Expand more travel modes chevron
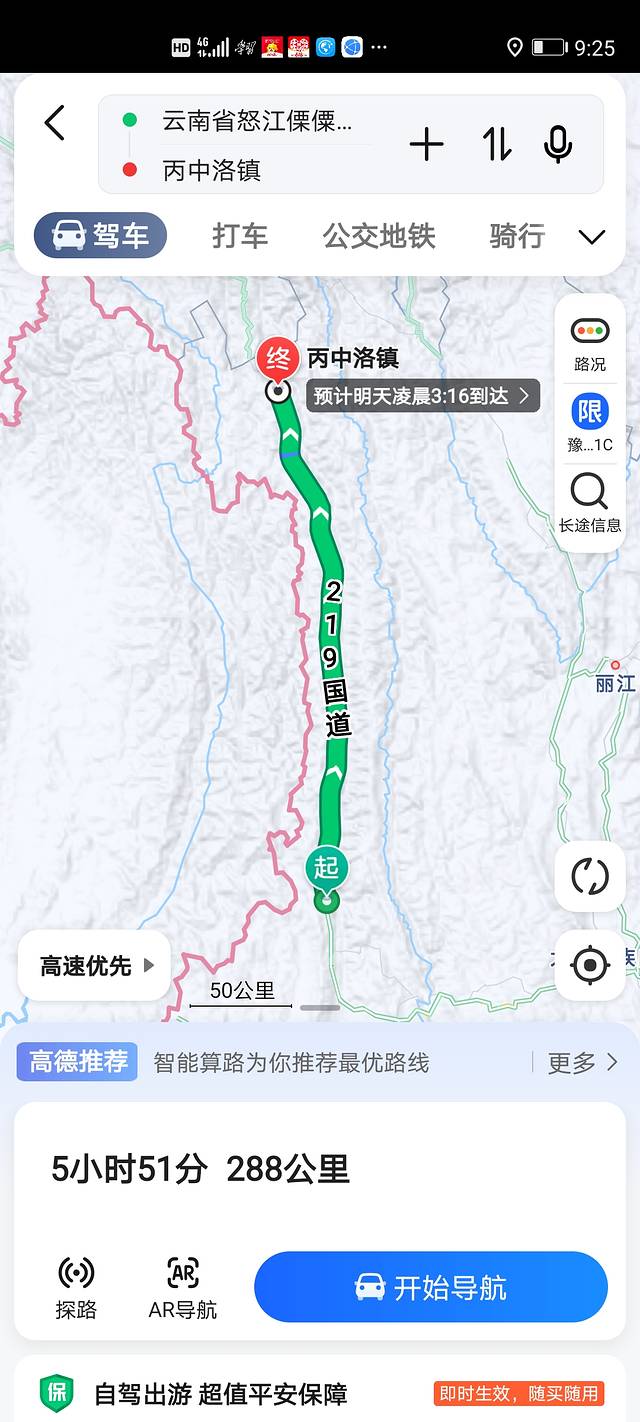Screen dimensions: 640x1422 coord(592,237)
